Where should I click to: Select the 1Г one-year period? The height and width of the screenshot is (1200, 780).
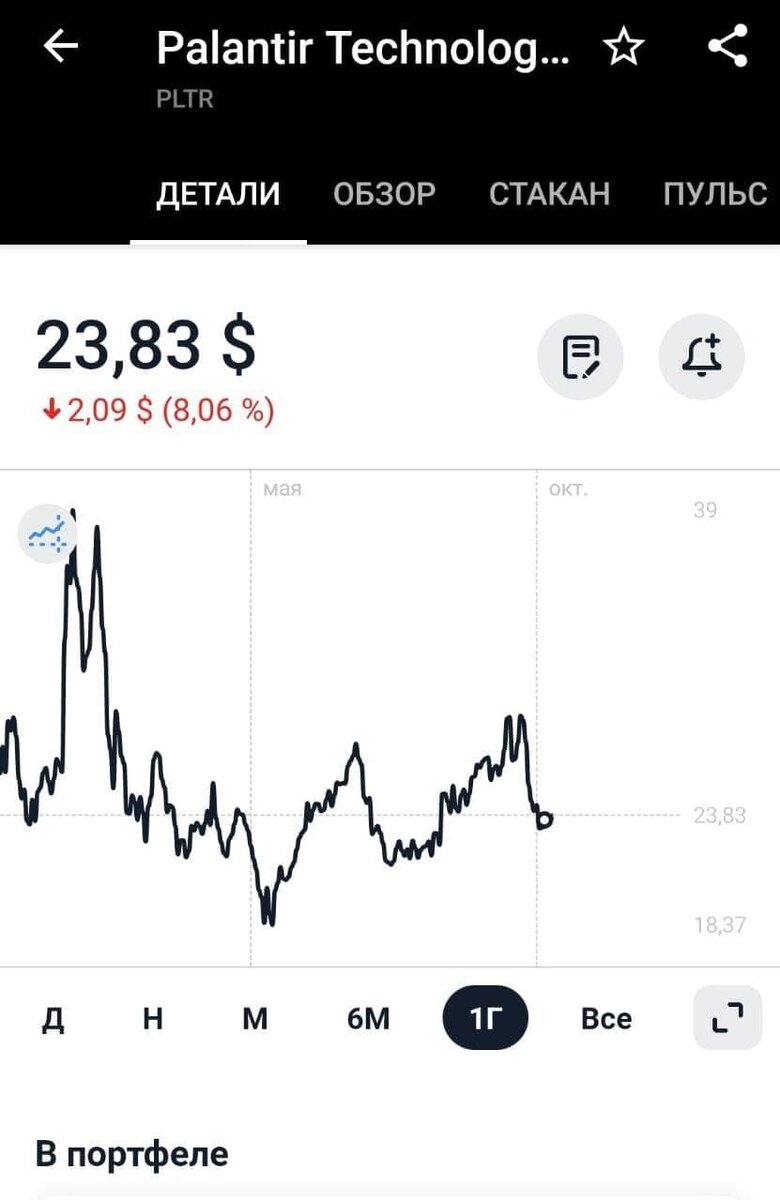click(x=485, y=1019)
